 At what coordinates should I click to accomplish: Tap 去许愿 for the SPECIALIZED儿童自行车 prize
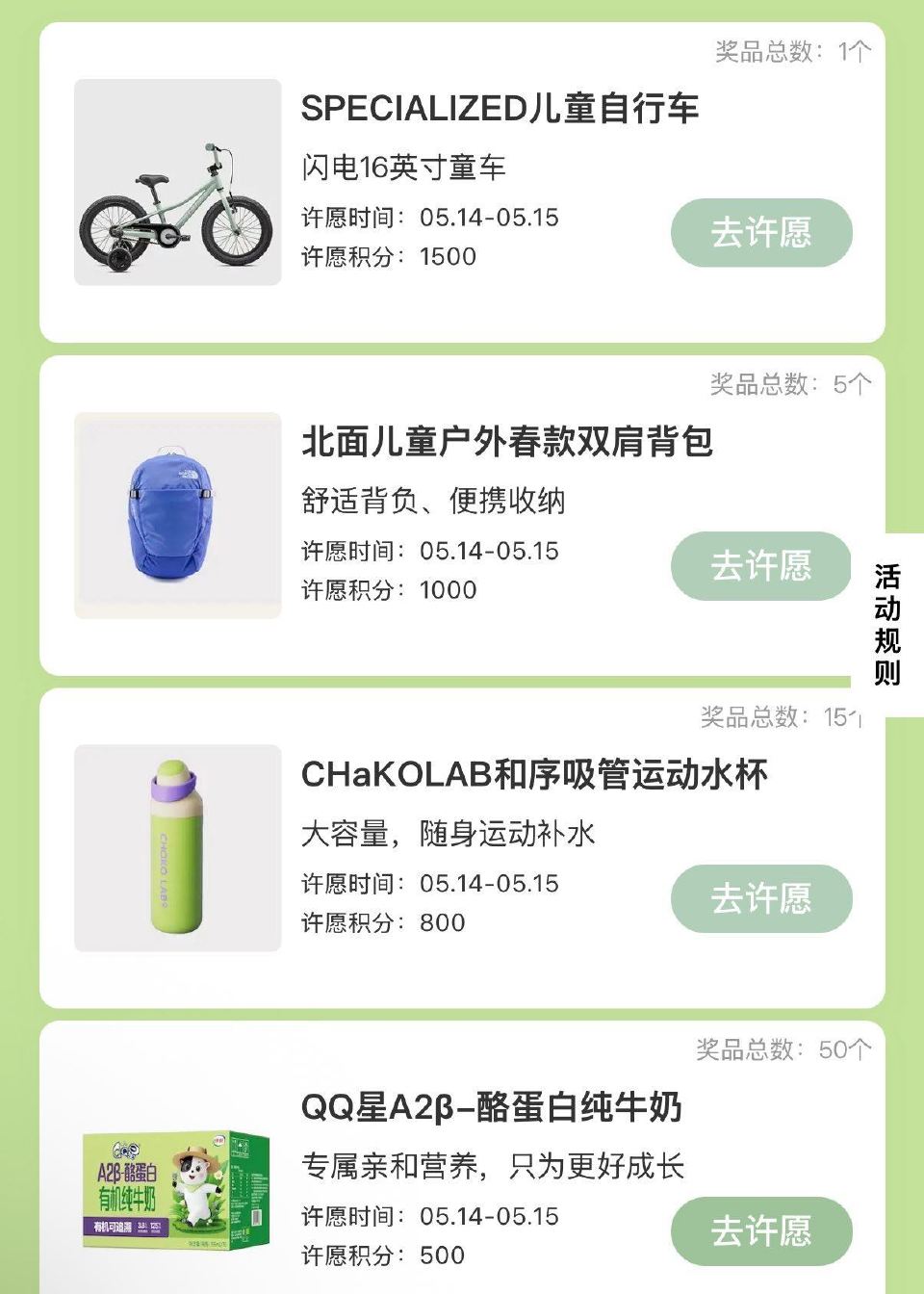point(759,231)
